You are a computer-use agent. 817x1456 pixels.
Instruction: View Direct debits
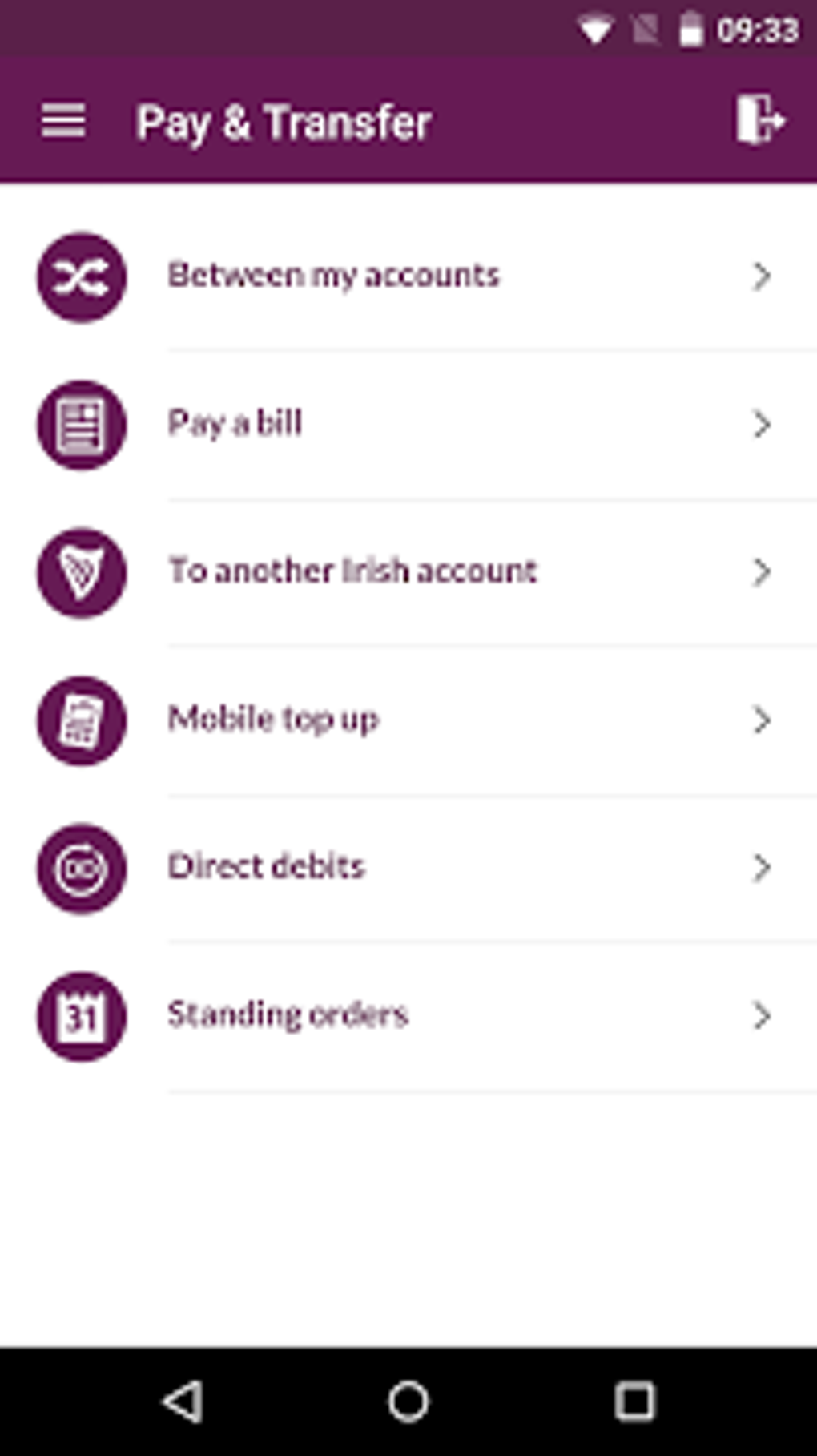point(408,868)
